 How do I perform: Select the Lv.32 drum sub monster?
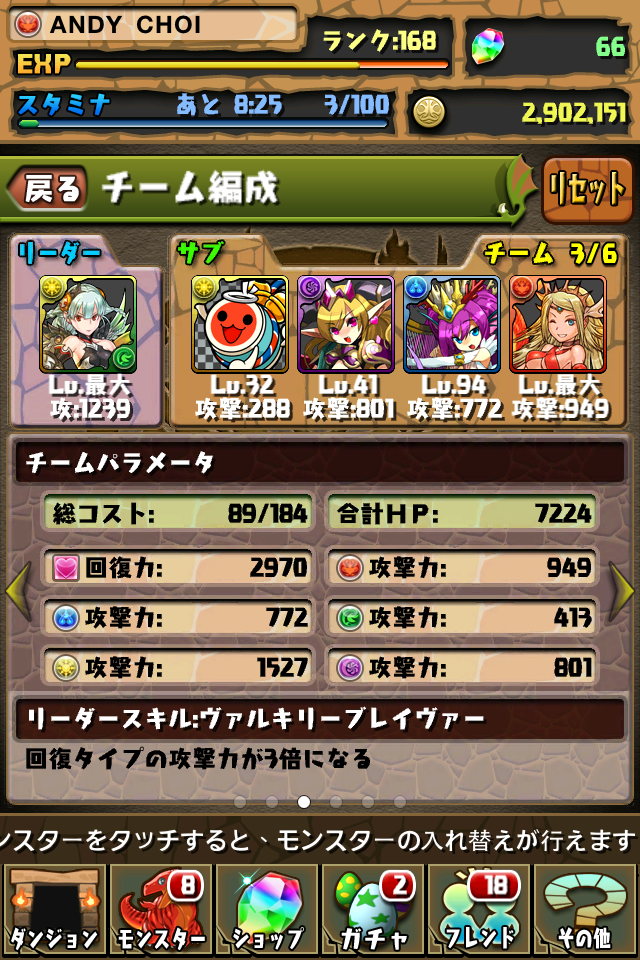pos(240,324)
